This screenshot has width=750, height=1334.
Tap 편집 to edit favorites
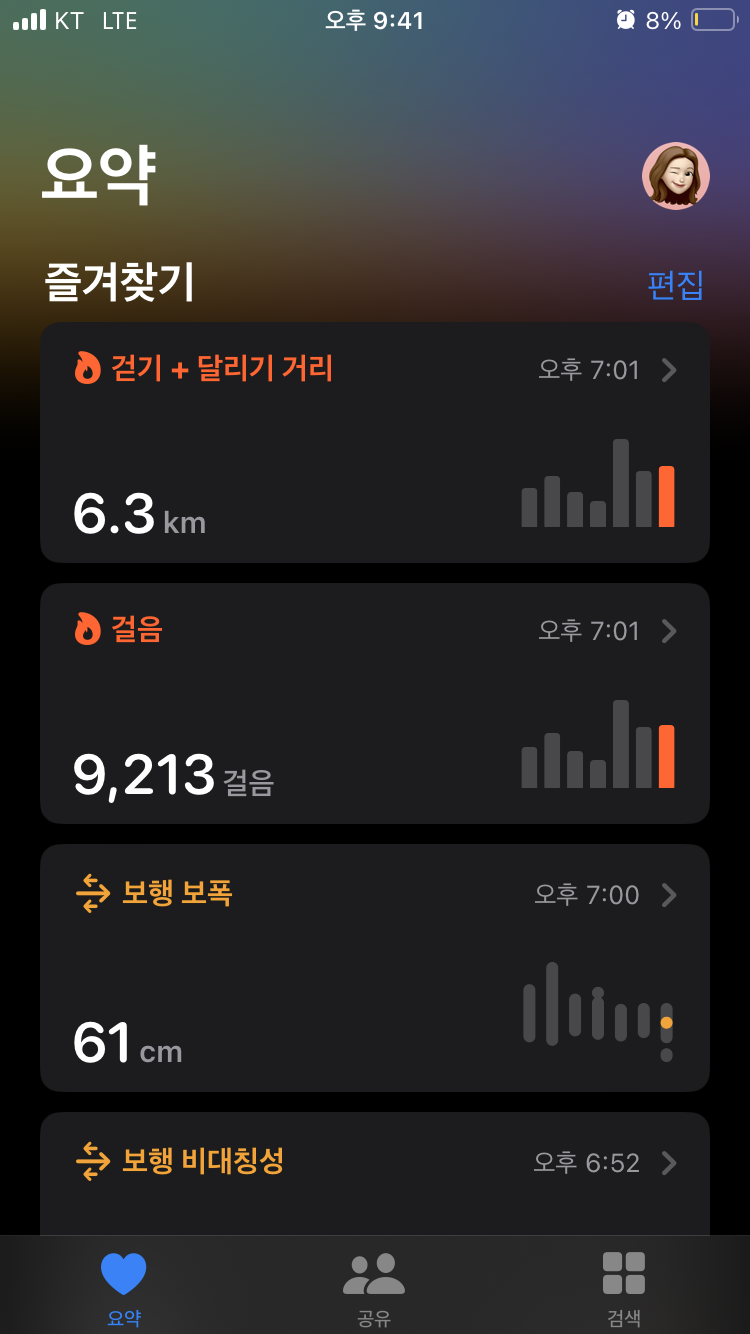coord(675,285)
